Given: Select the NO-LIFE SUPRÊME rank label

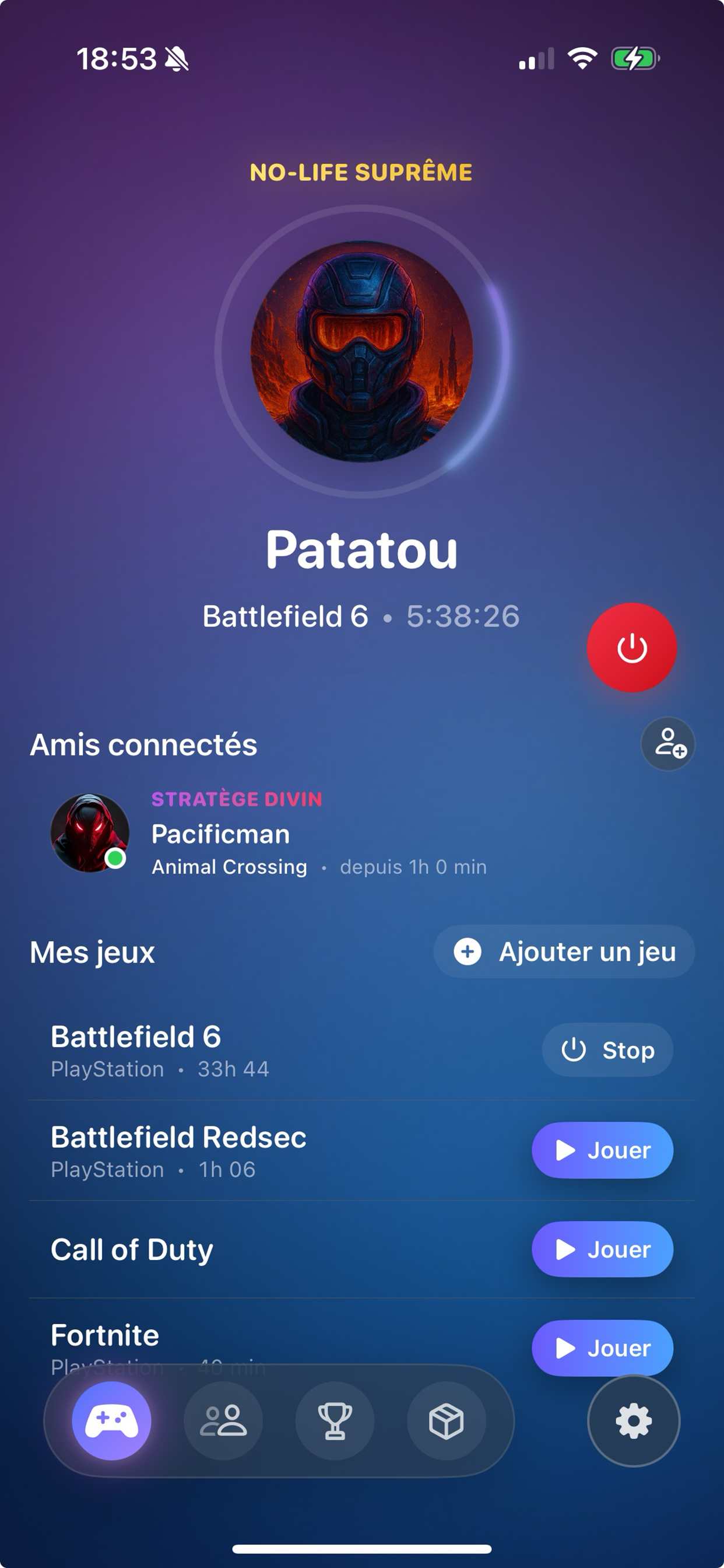Looking at the screenshot, I should (x=362, y=173).
